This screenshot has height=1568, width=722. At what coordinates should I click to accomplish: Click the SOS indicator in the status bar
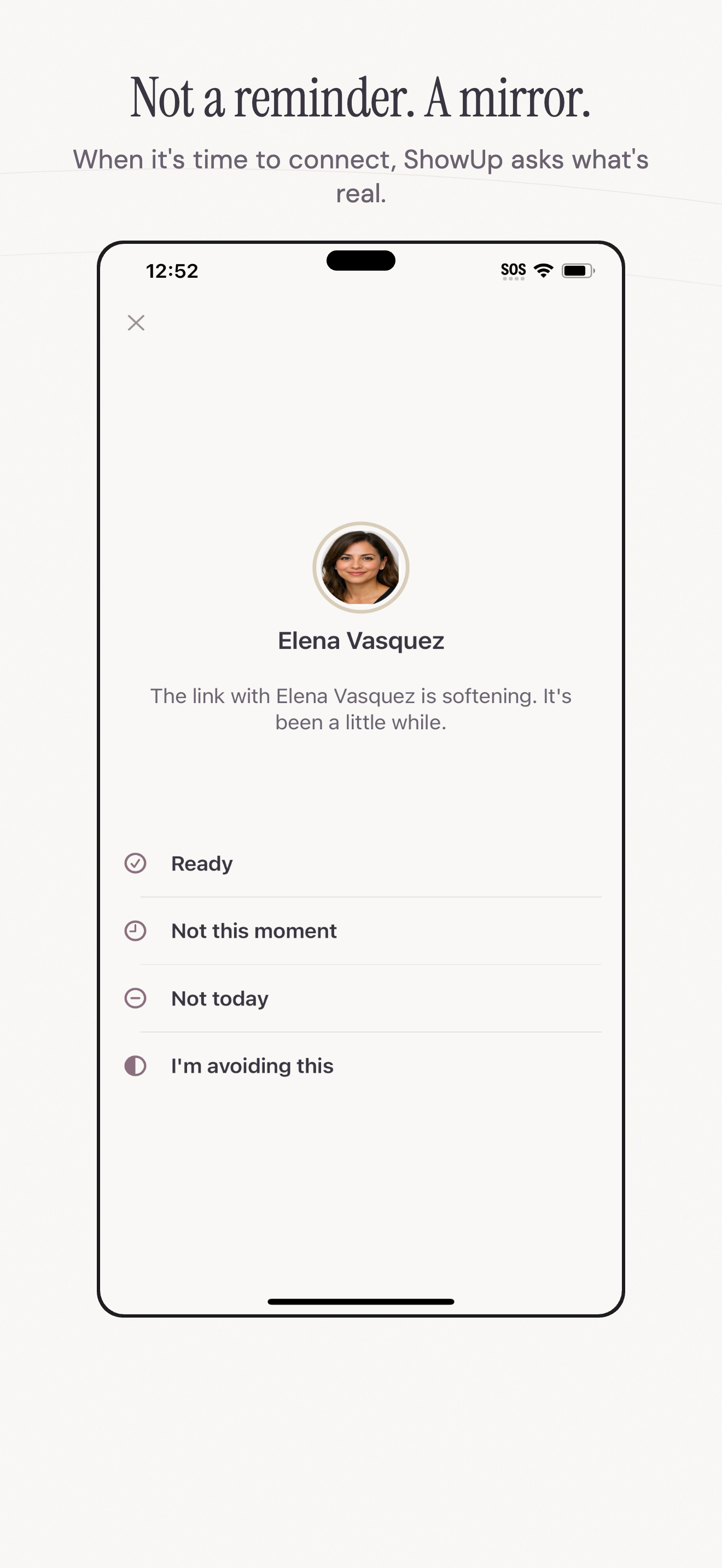[512, 269]
